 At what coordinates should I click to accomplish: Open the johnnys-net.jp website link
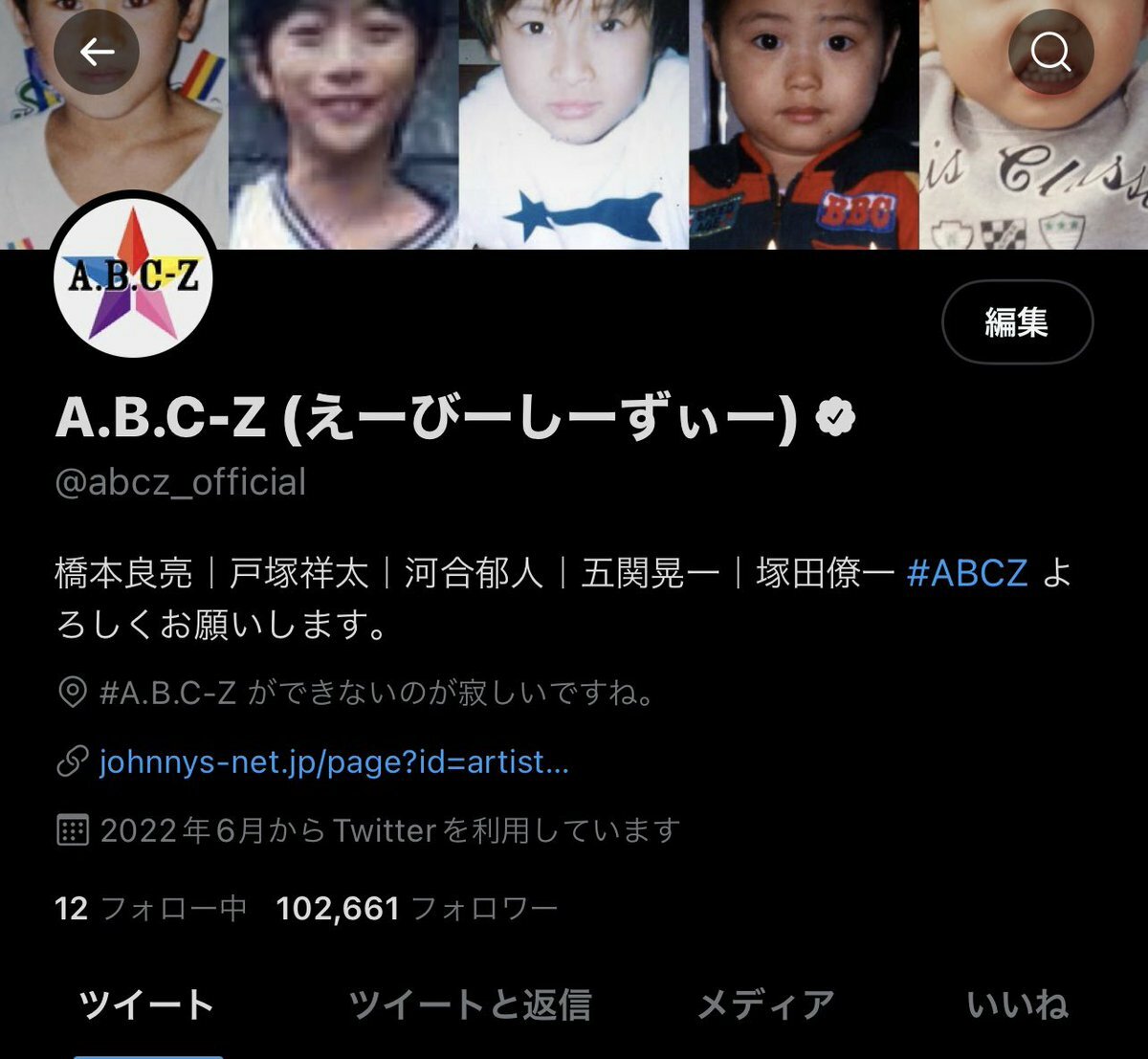(333, 762)
